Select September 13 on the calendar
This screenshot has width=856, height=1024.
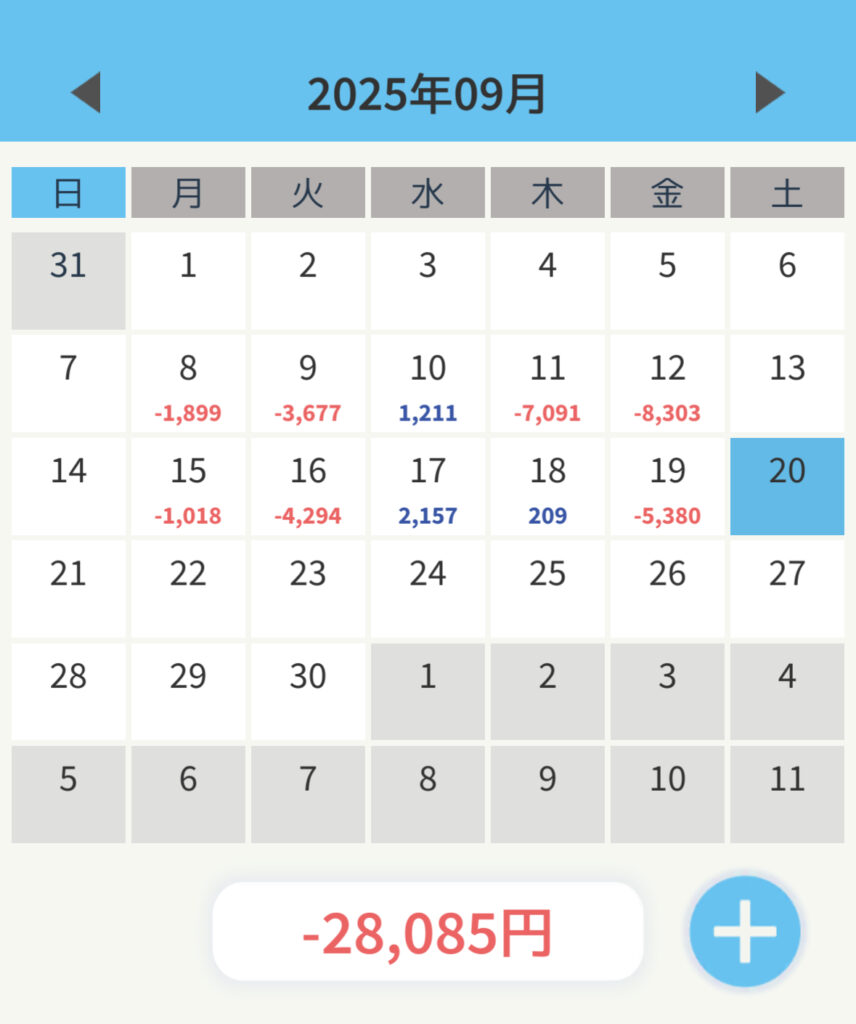coord(787,384)
